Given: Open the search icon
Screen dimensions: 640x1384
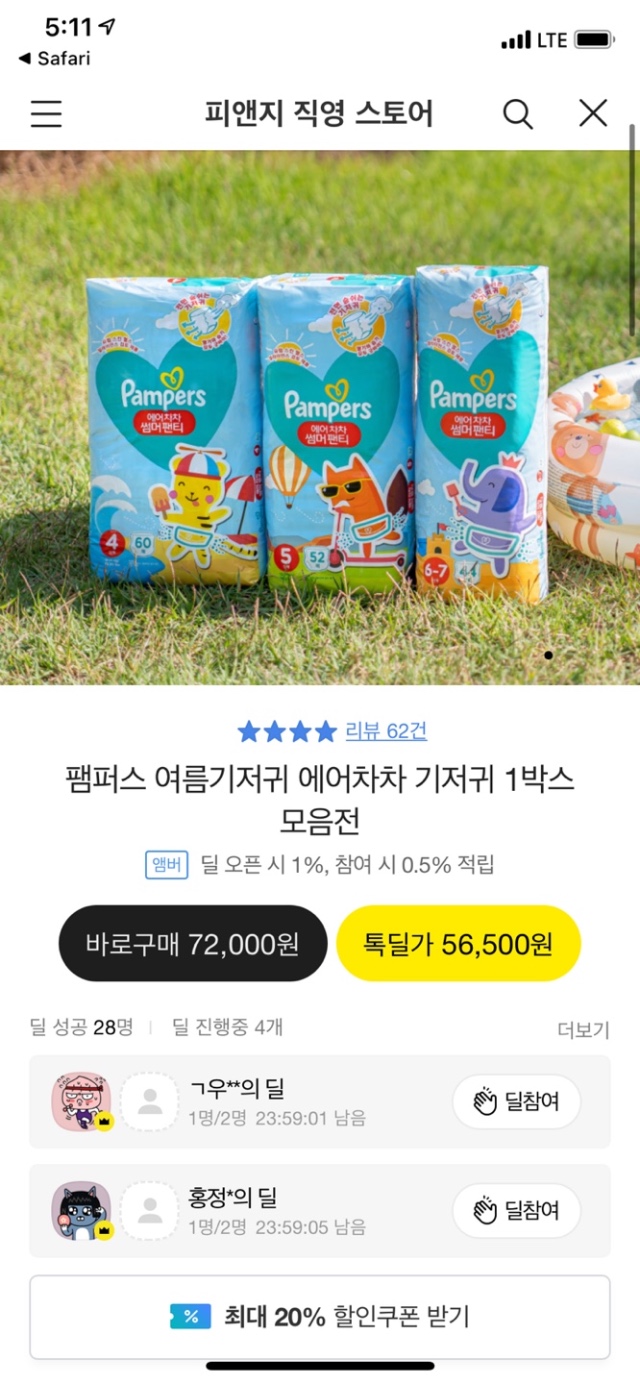Looking at the screenshot, I should [x=517, y=114].
